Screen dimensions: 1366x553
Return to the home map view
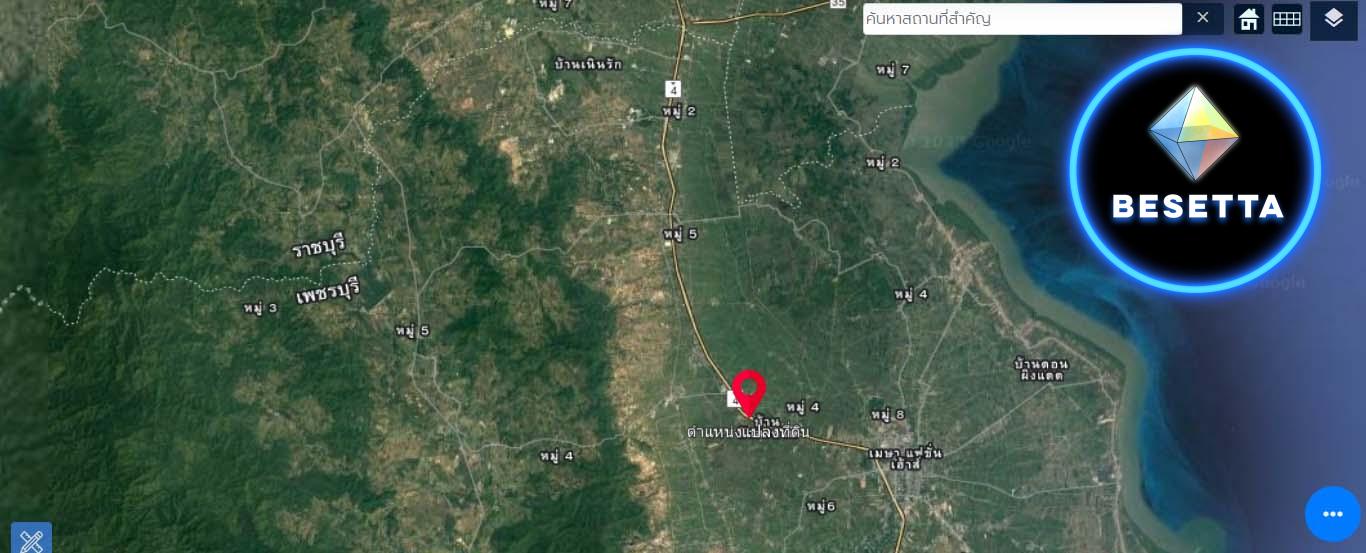(x=1248, y=19)
